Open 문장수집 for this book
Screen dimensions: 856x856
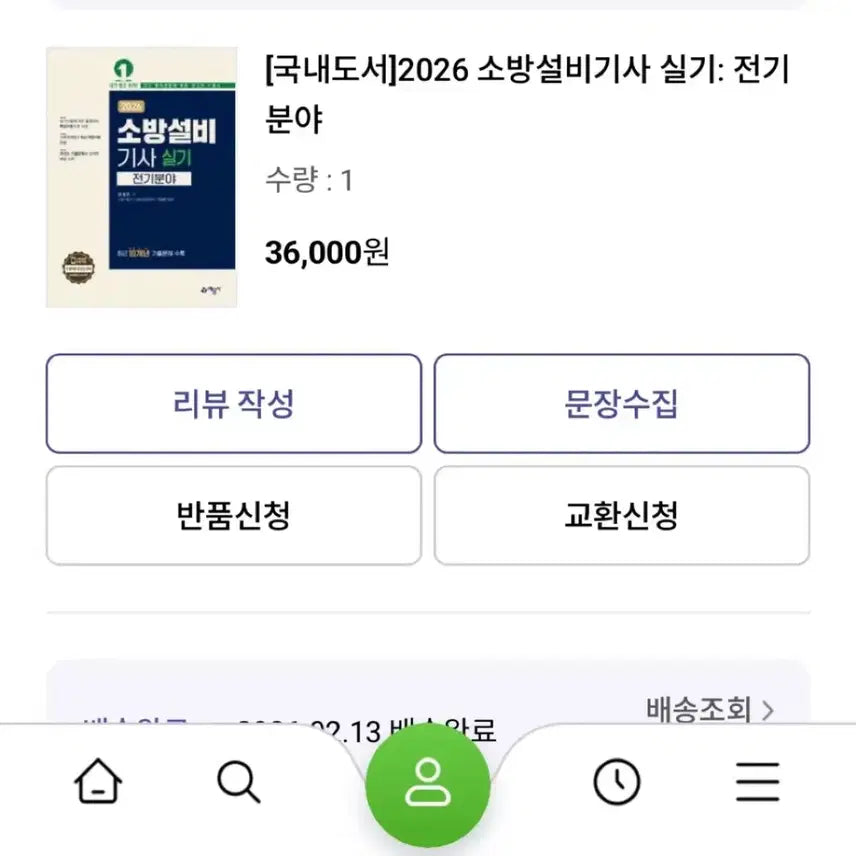621,404
